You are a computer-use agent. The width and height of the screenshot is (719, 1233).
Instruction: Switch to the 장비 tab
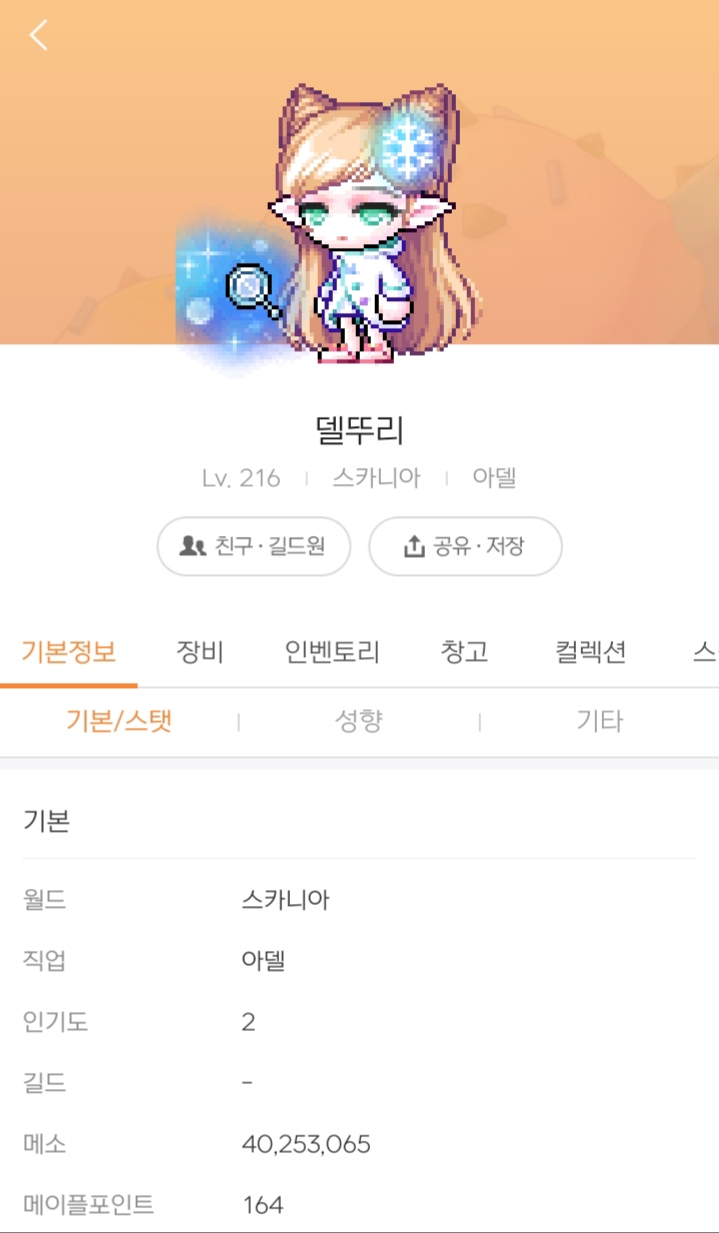(x=200, y=653)
